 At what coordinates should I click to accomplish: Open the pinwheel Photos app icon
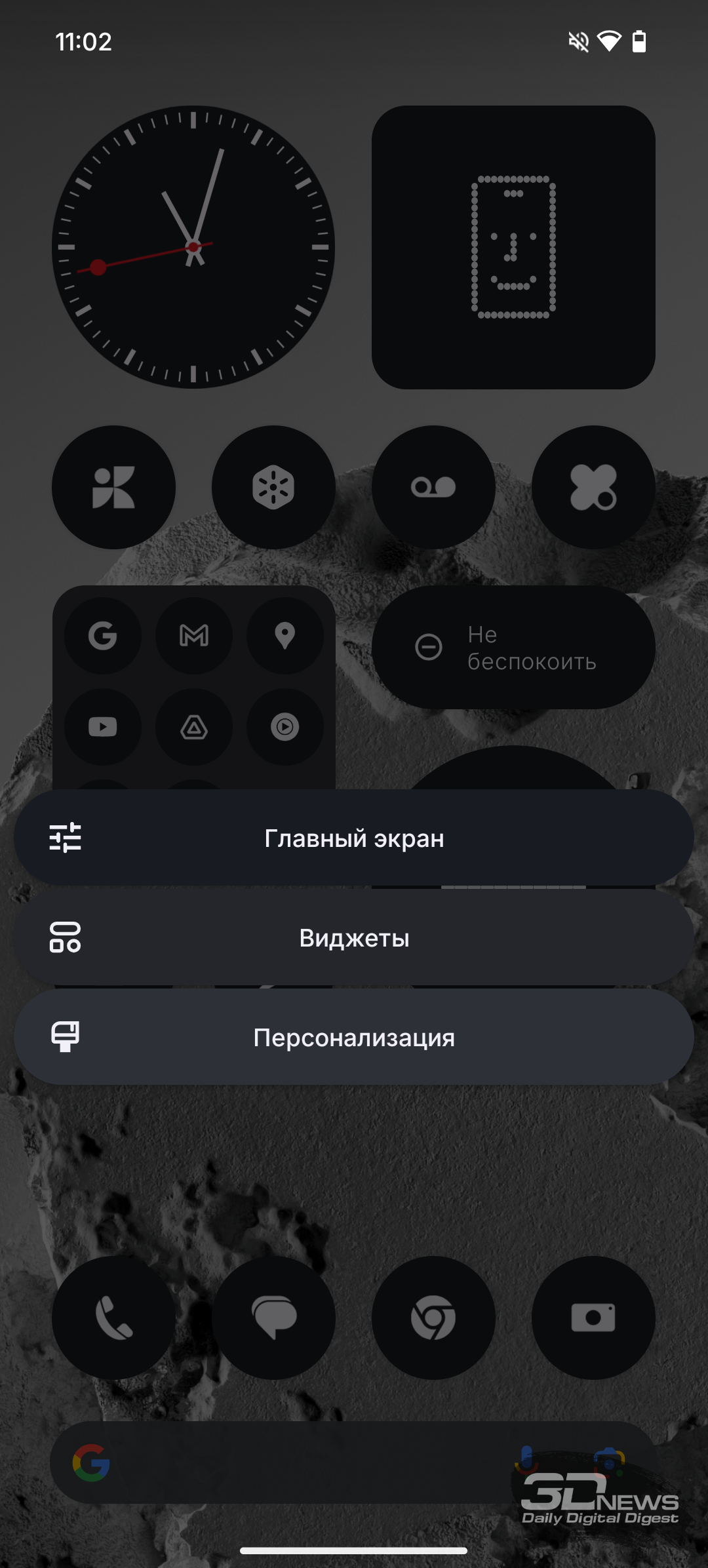pos(113,487)
